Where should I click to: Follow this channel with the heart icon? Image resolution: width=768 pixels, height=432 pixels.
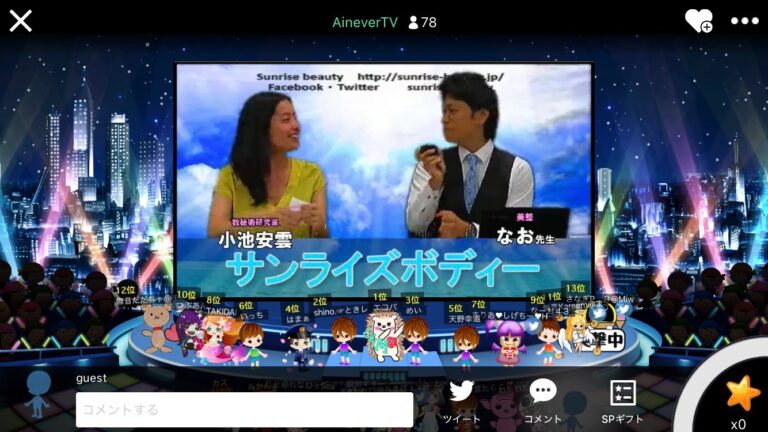(x=698, y=21)
